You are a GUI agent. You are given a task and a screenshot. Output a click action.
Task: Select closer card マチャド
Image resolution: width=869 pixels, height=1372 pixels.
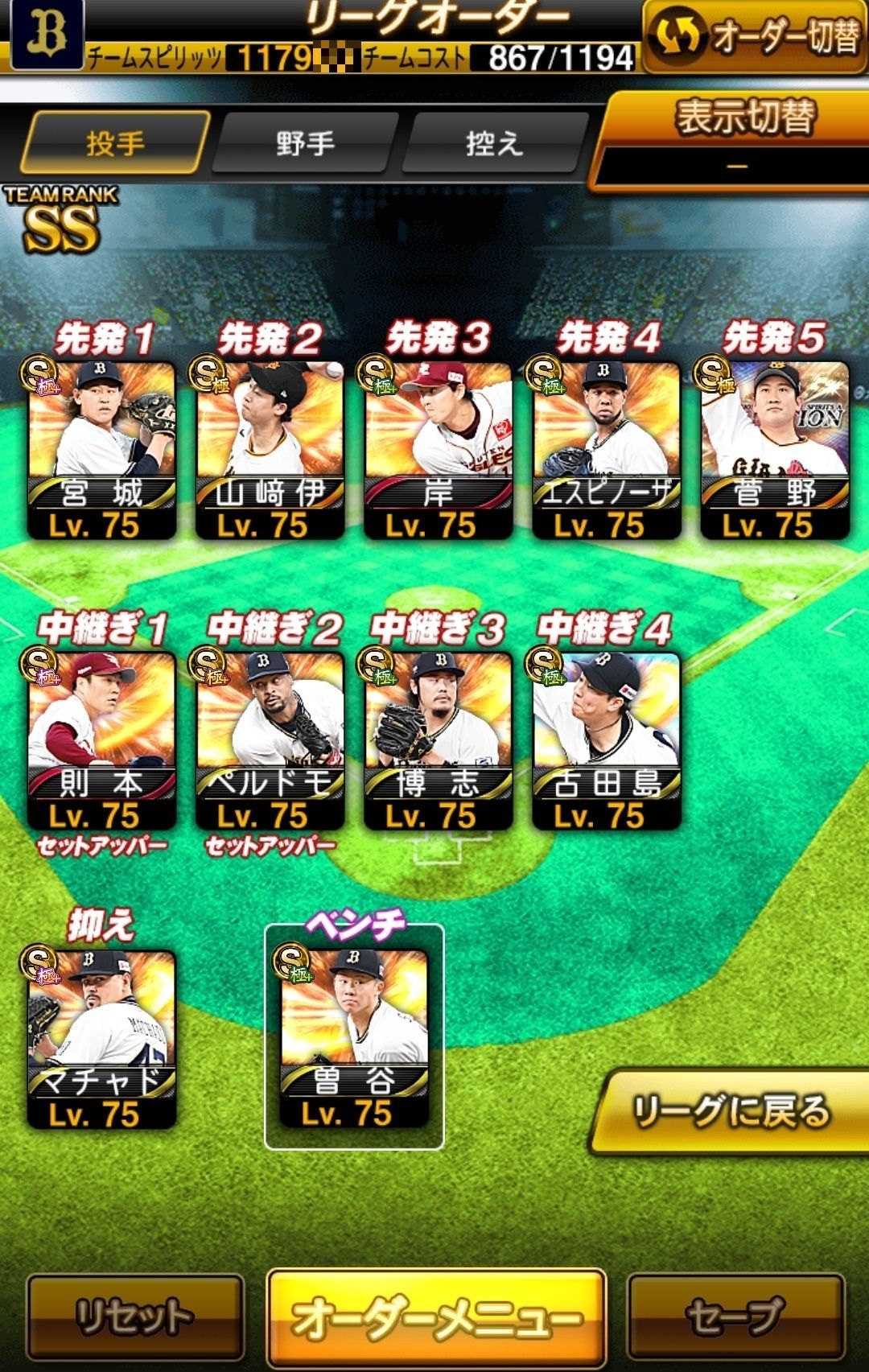pyautogui.click(x=101, y=1038)
